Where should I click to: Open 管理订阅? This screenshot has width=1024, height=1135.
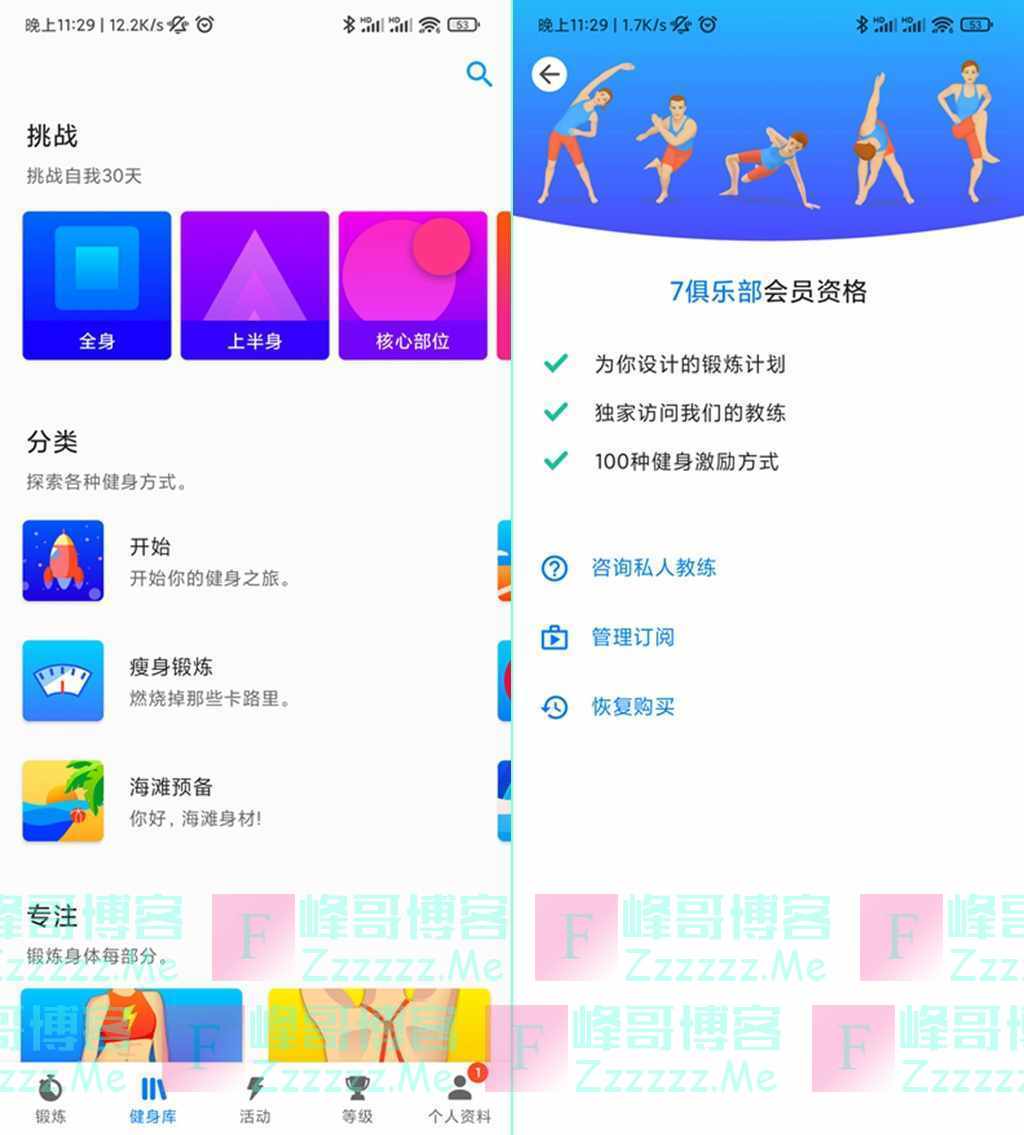[x=632, y=637]
